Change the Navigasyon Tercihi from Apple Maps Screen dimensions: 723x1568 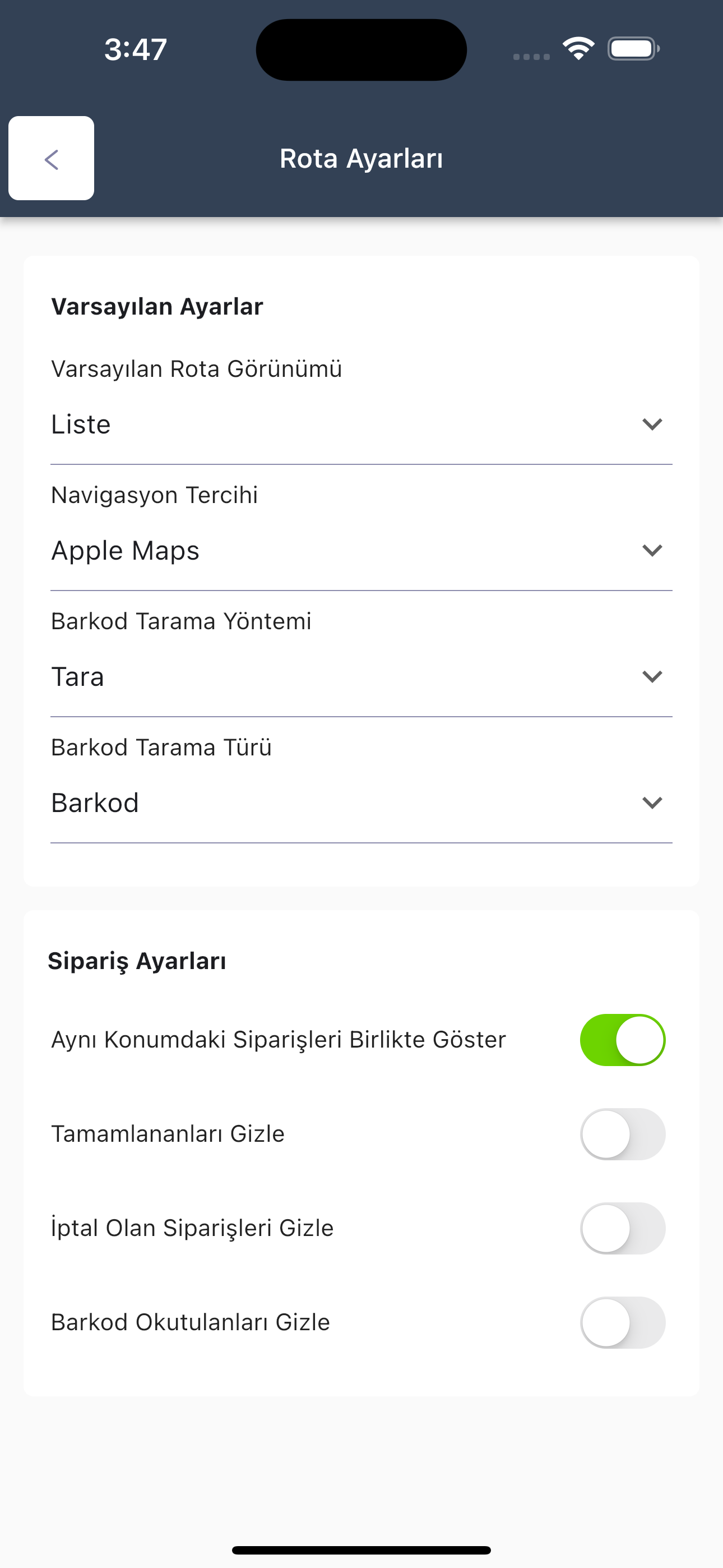coord(361,550)
